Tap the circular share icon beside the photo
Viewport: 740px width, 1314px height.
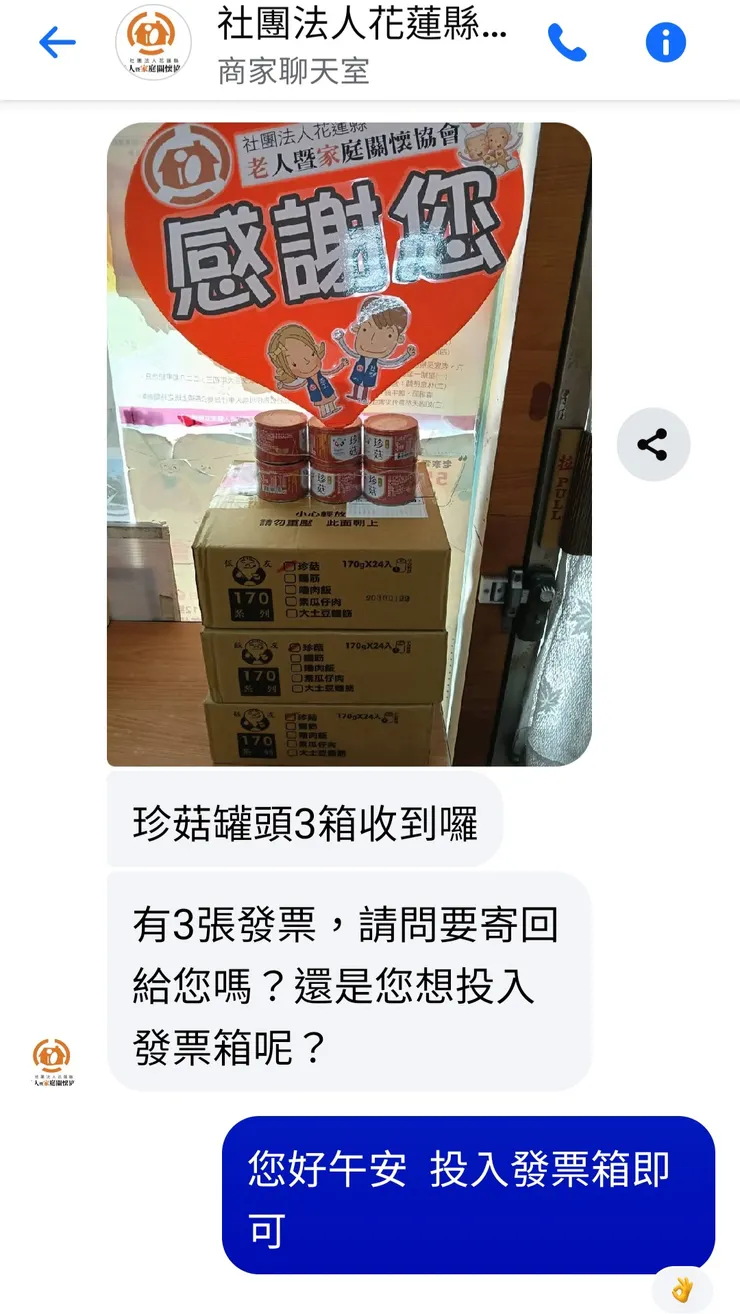(x=653, y=445)
